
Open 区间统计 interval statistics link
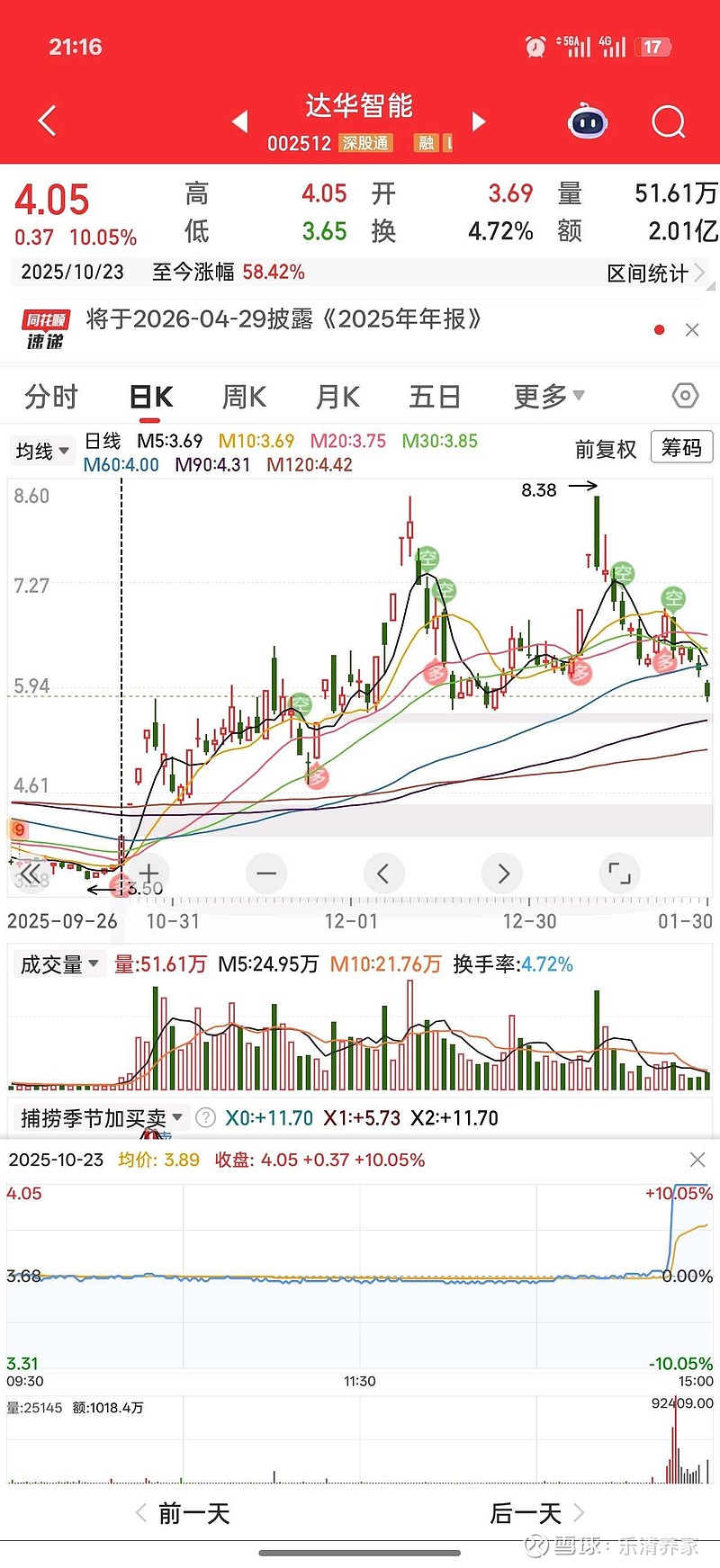tap(644, 273)
